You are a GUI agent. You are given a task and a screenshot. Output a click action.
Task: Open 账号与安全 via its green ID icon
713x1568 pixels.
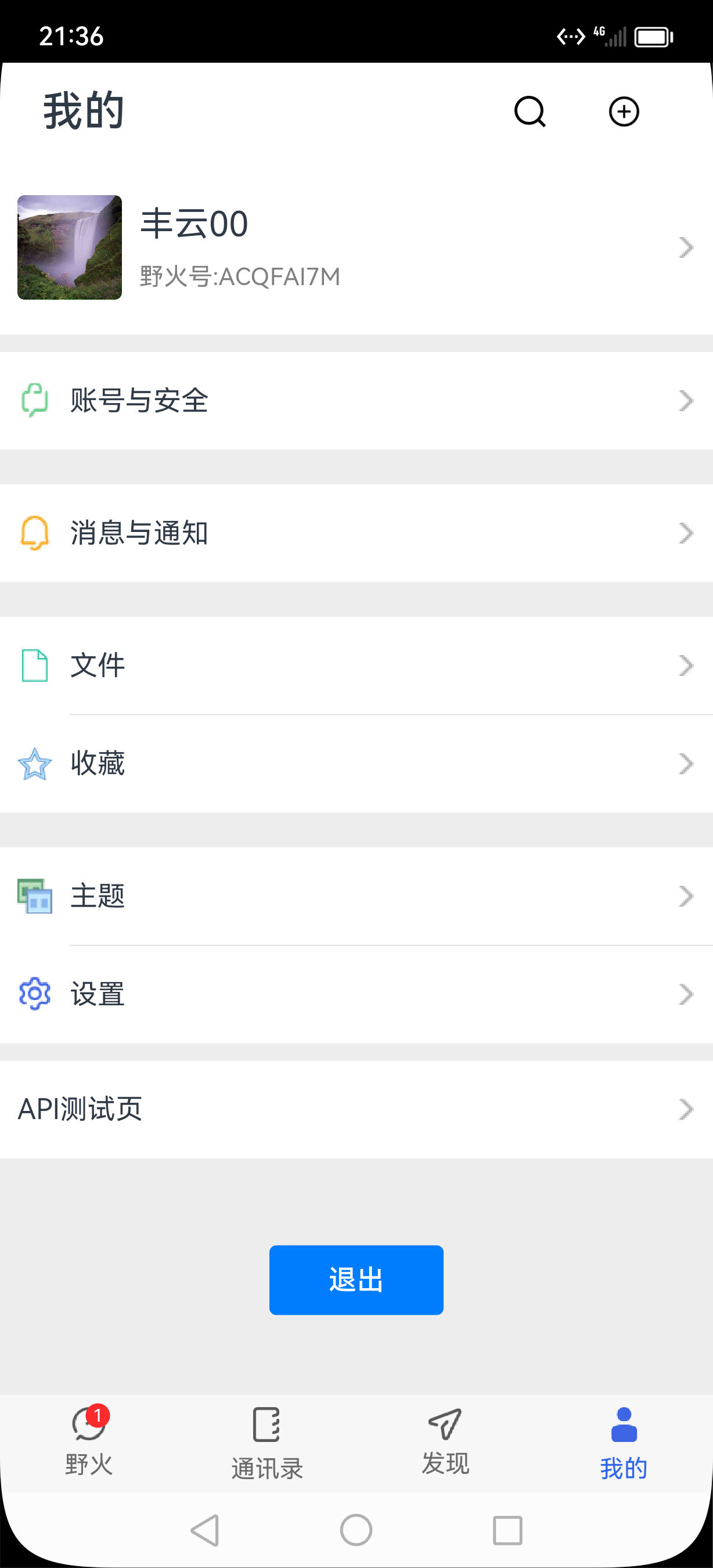coord(34,400)
